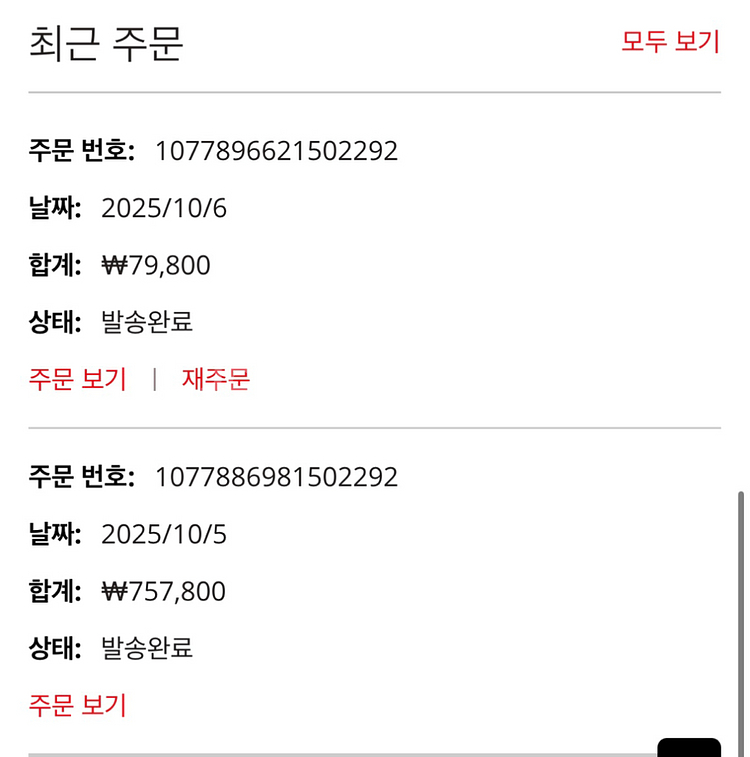Select the order number 1077886981502292
The height and width of the screenshot is (757, 750).
pyautogui.click(x=278, y=477)
